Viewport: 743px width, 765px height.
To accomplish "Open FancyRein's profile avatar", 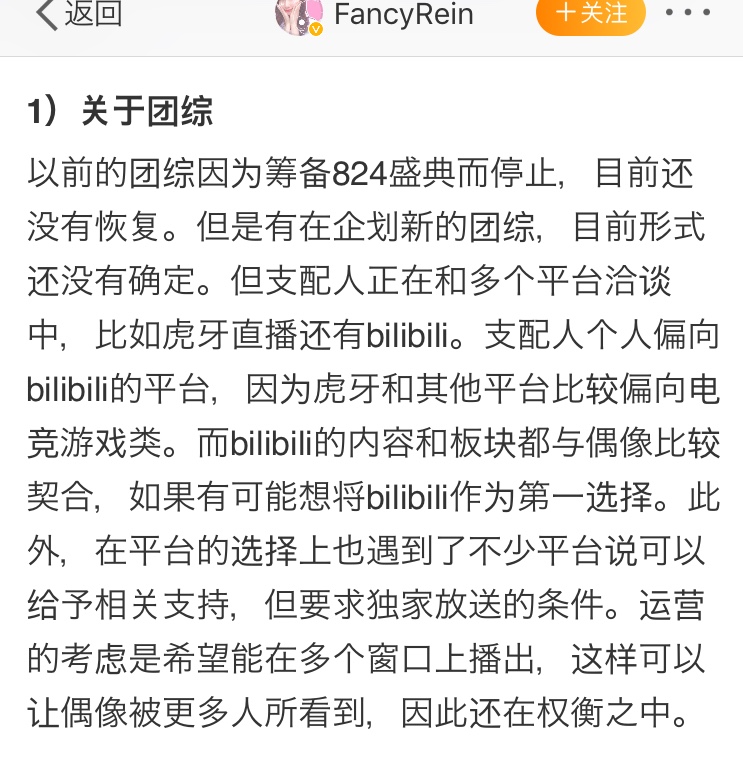I will (x=298, y=16).
